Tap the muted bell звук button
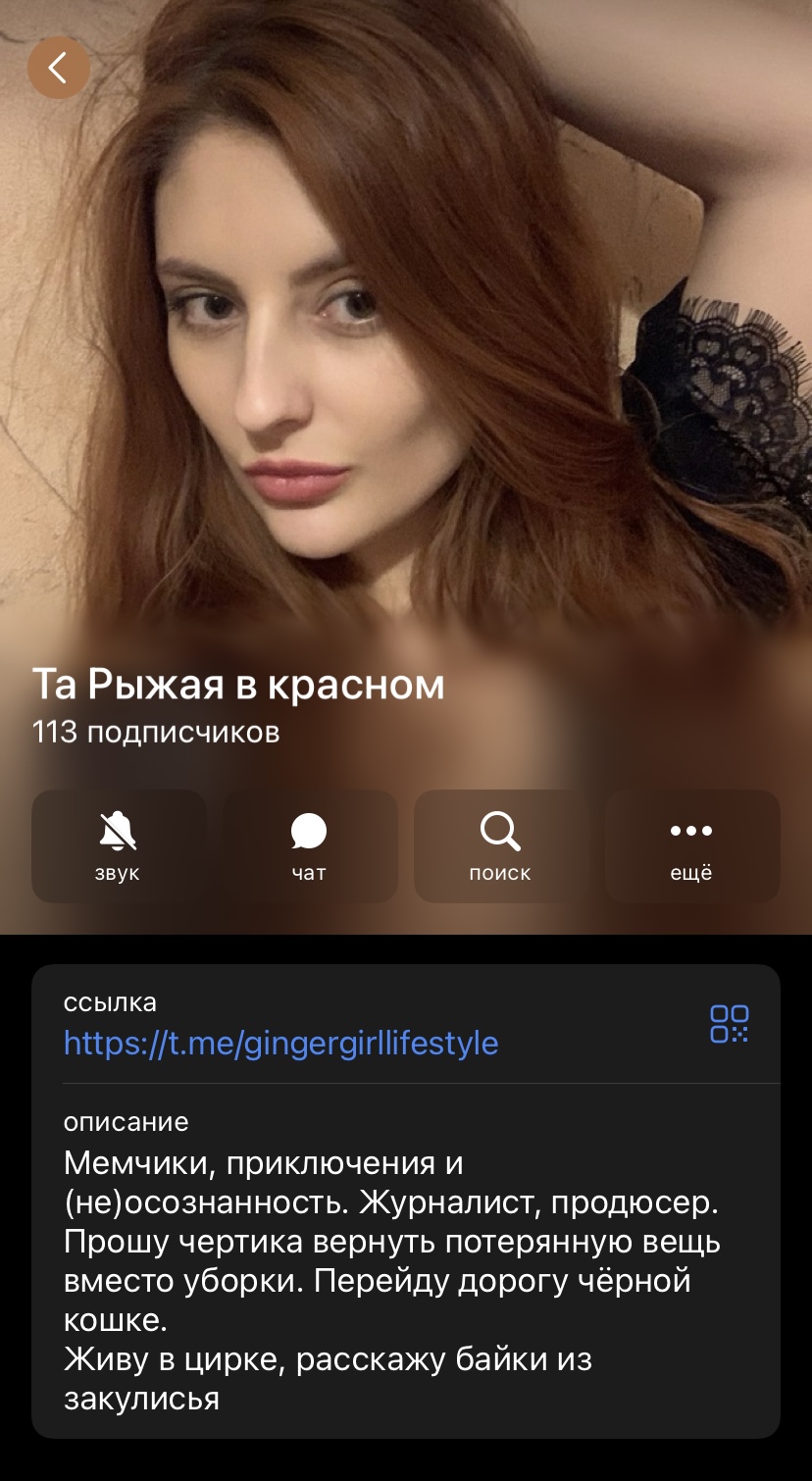 coord(119,846)
